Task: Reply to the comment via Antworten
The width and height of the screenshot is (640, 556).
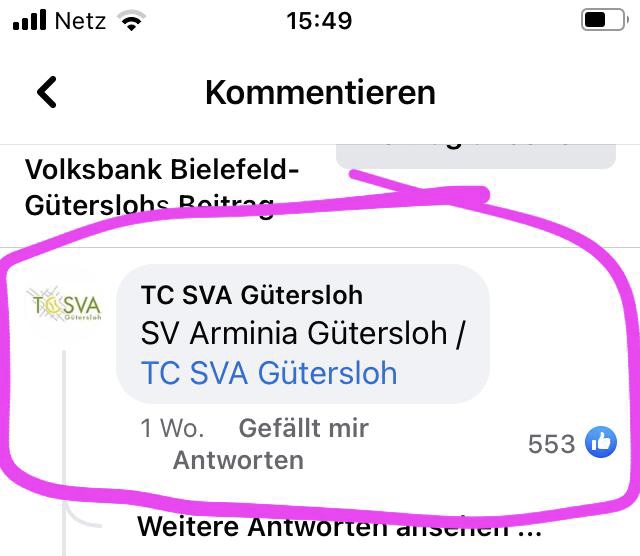Action: point(238,461)
